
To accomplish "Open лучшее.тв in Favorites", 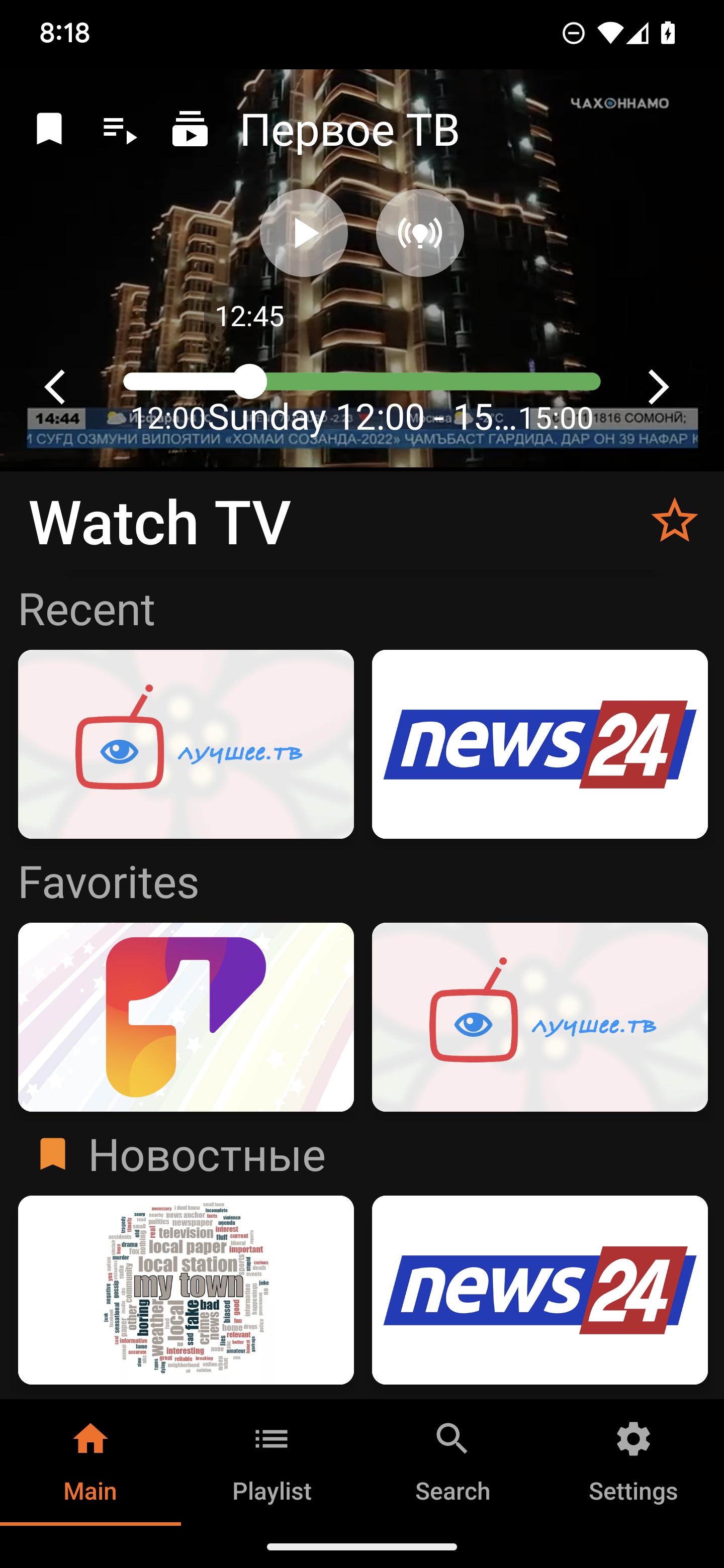I will (x=539, y=1017).
